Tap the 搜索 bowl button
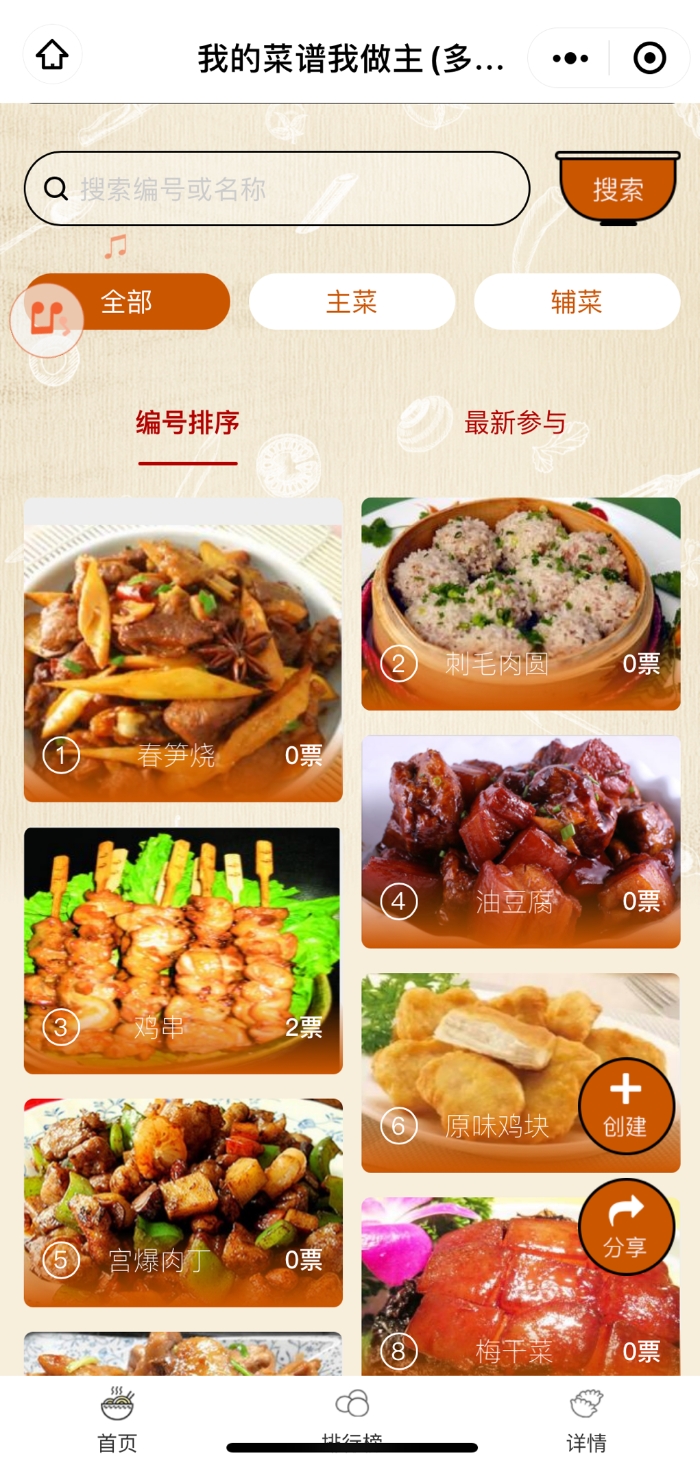 (618, 188)
